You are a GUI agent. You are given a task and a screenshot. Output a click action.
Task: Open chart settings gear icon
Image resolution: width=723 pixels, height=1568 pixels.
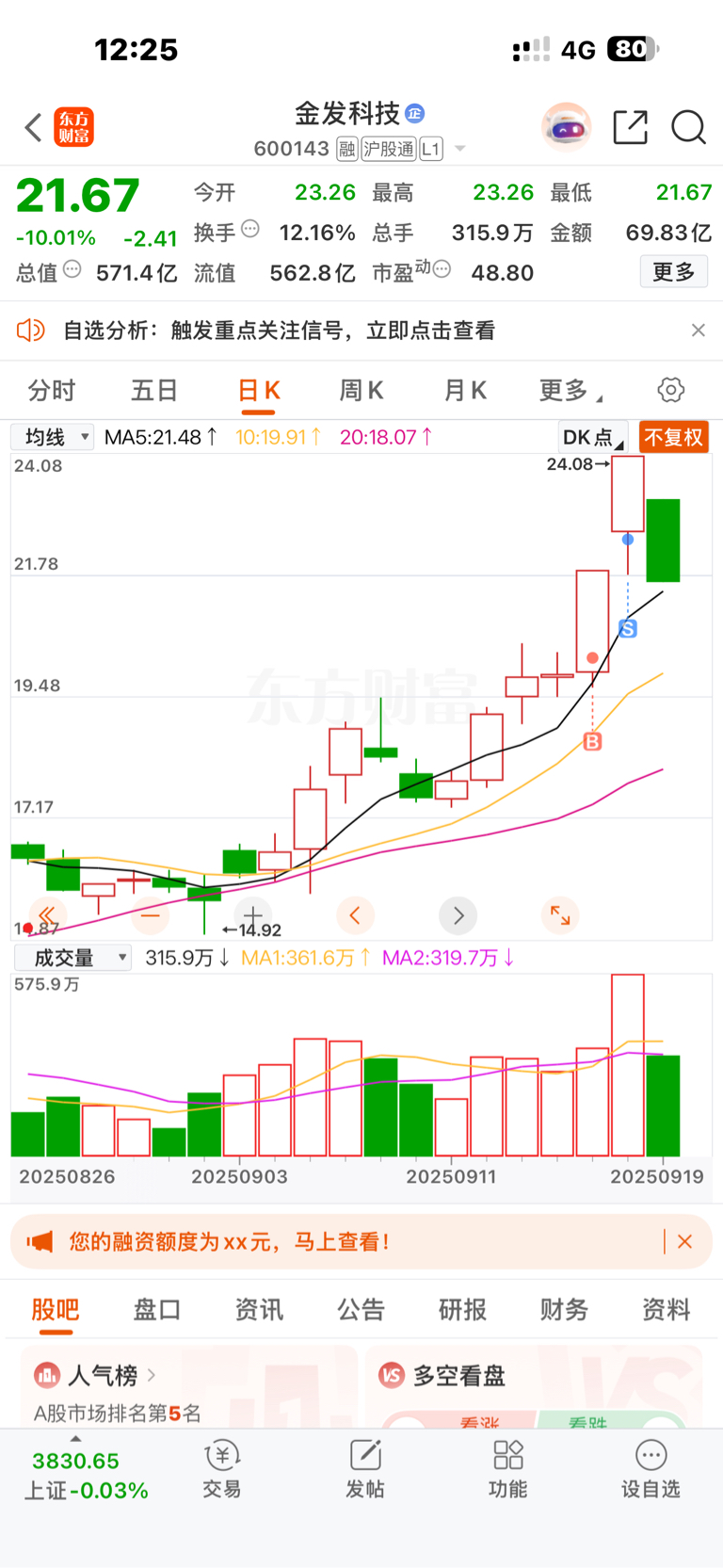tap(670, 390)
